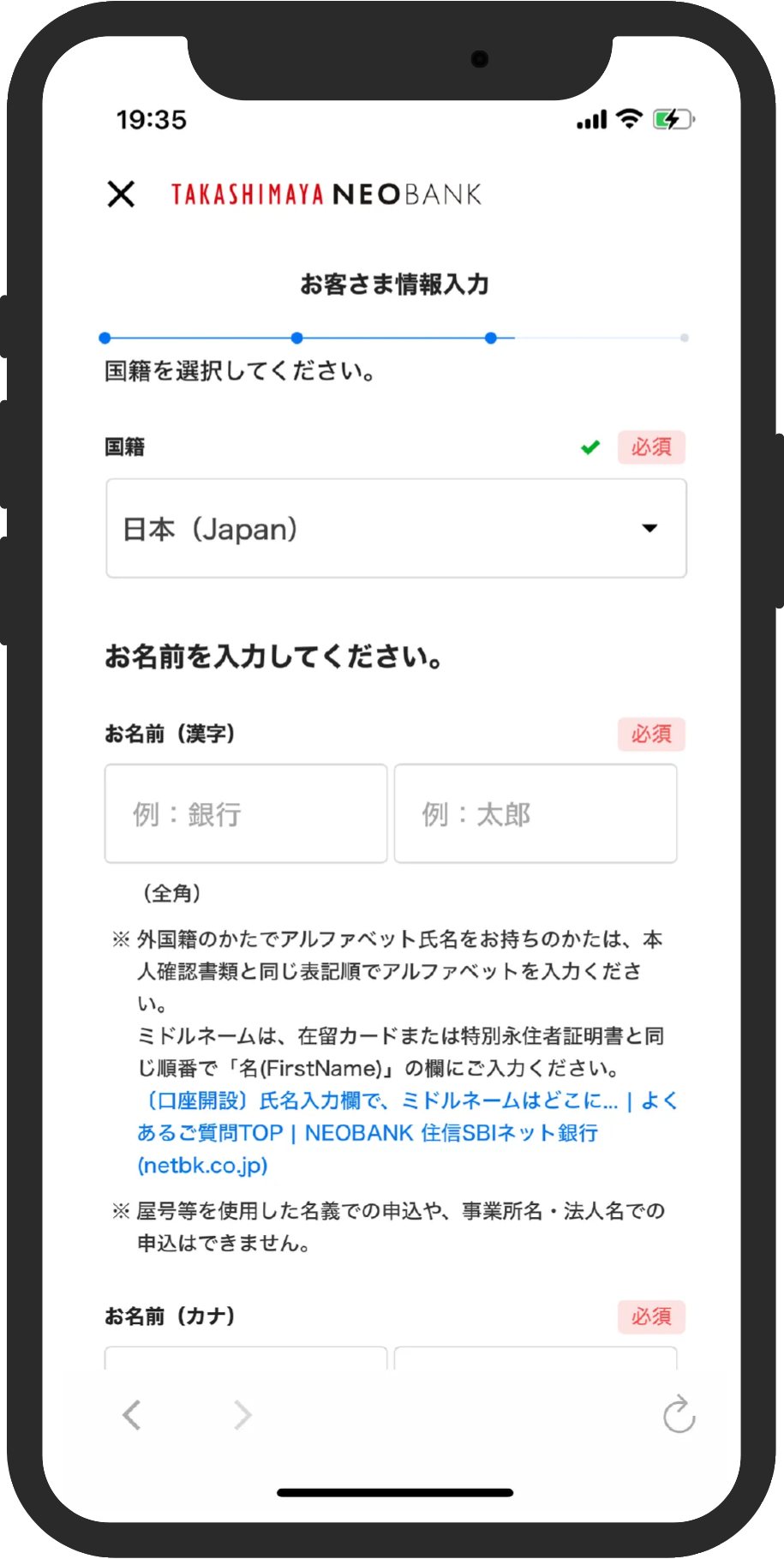Tap the kanji given name field (例：太郎)
The image size is (784, 1559).
point(536,813)
